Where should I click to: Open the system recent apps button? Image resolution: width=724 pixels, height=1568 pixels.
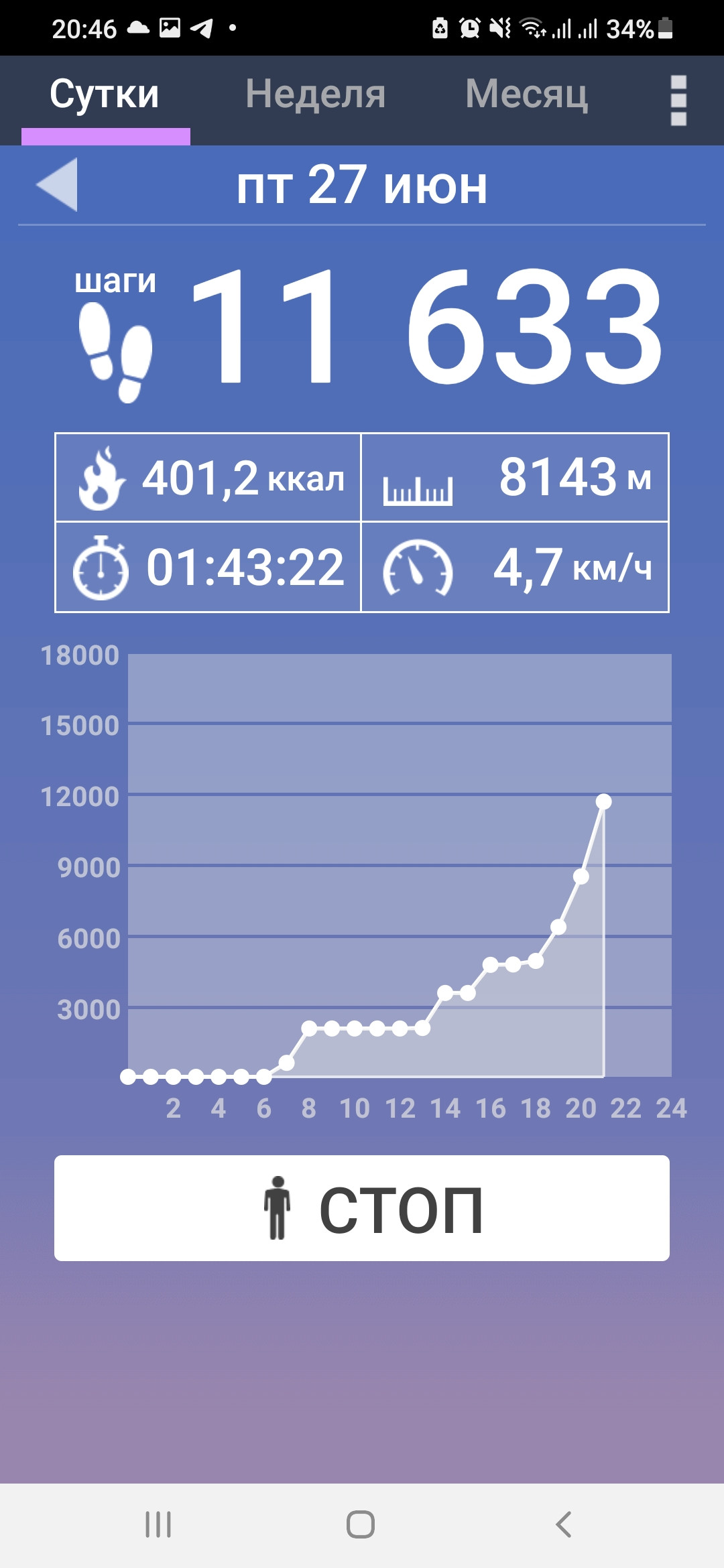(x=158, y=1524)
